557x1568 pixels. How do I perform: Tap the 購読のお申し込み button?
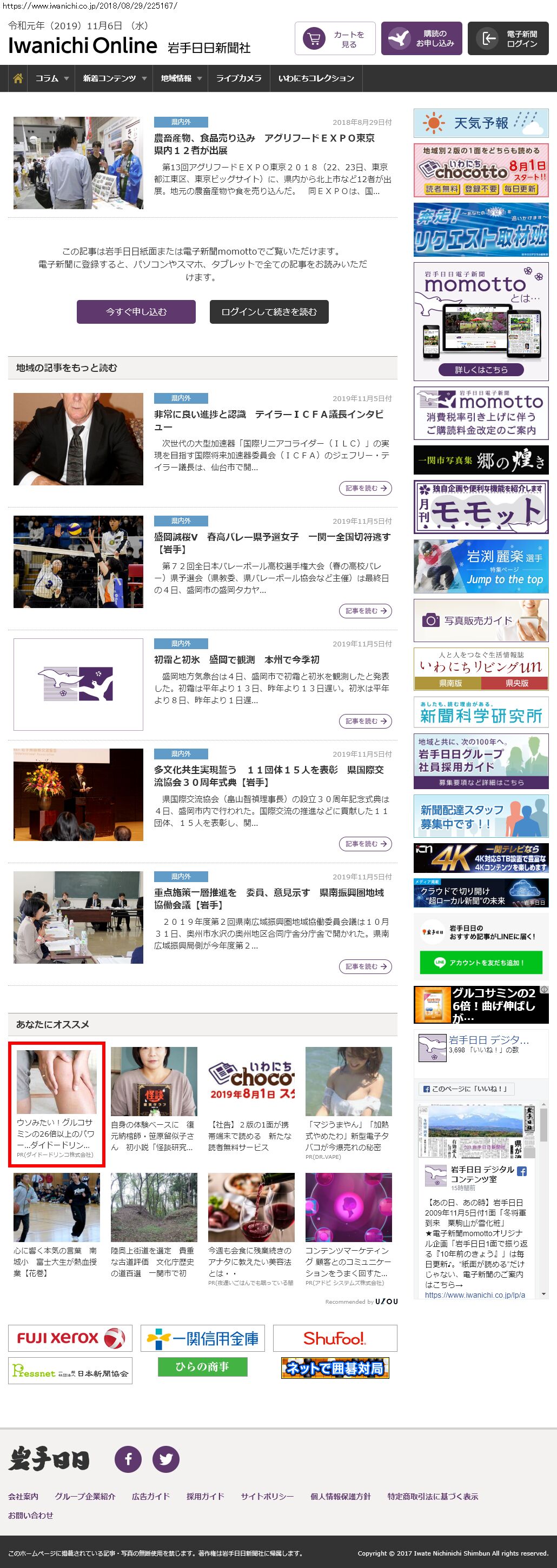[421, 39]
